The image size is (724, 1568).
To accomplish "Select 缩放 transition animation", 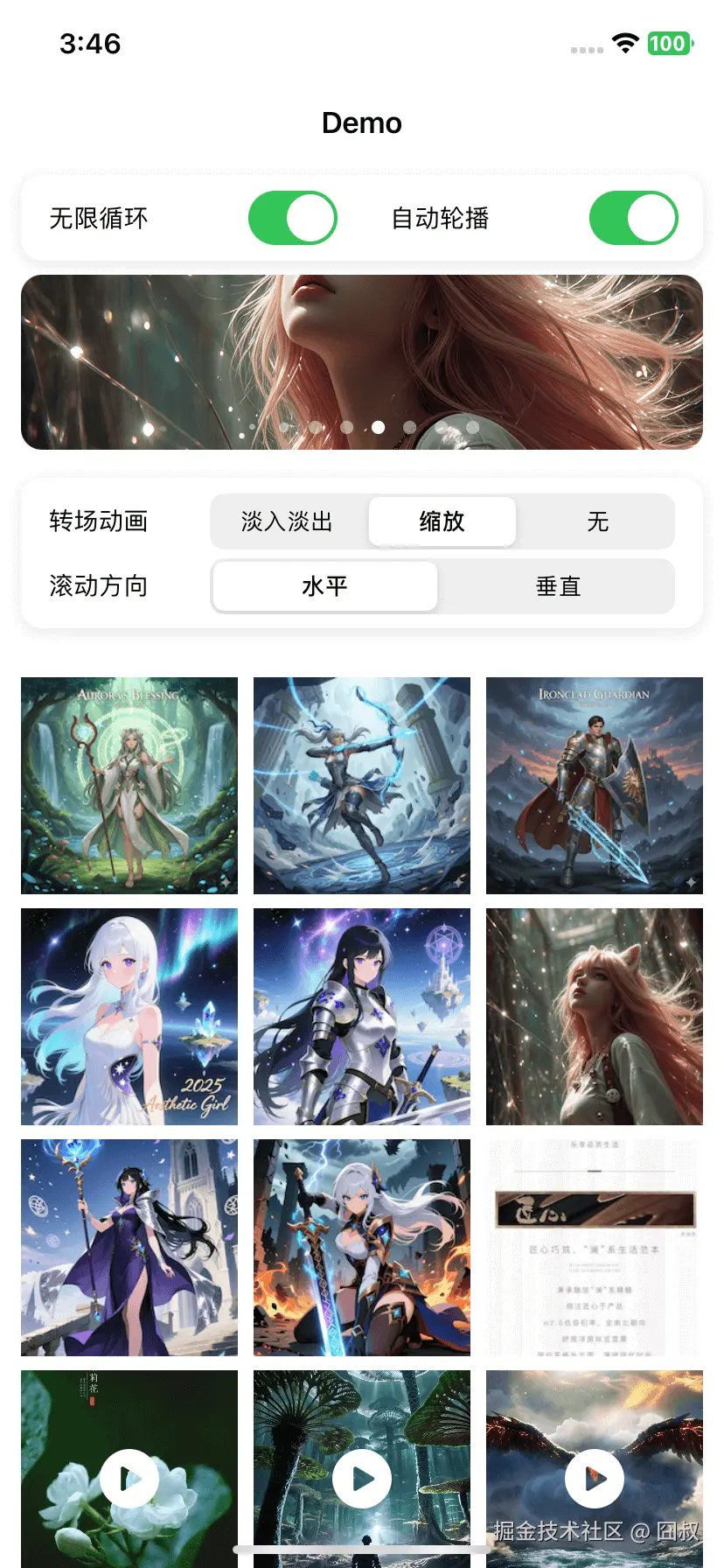I will tap(442, 521).
